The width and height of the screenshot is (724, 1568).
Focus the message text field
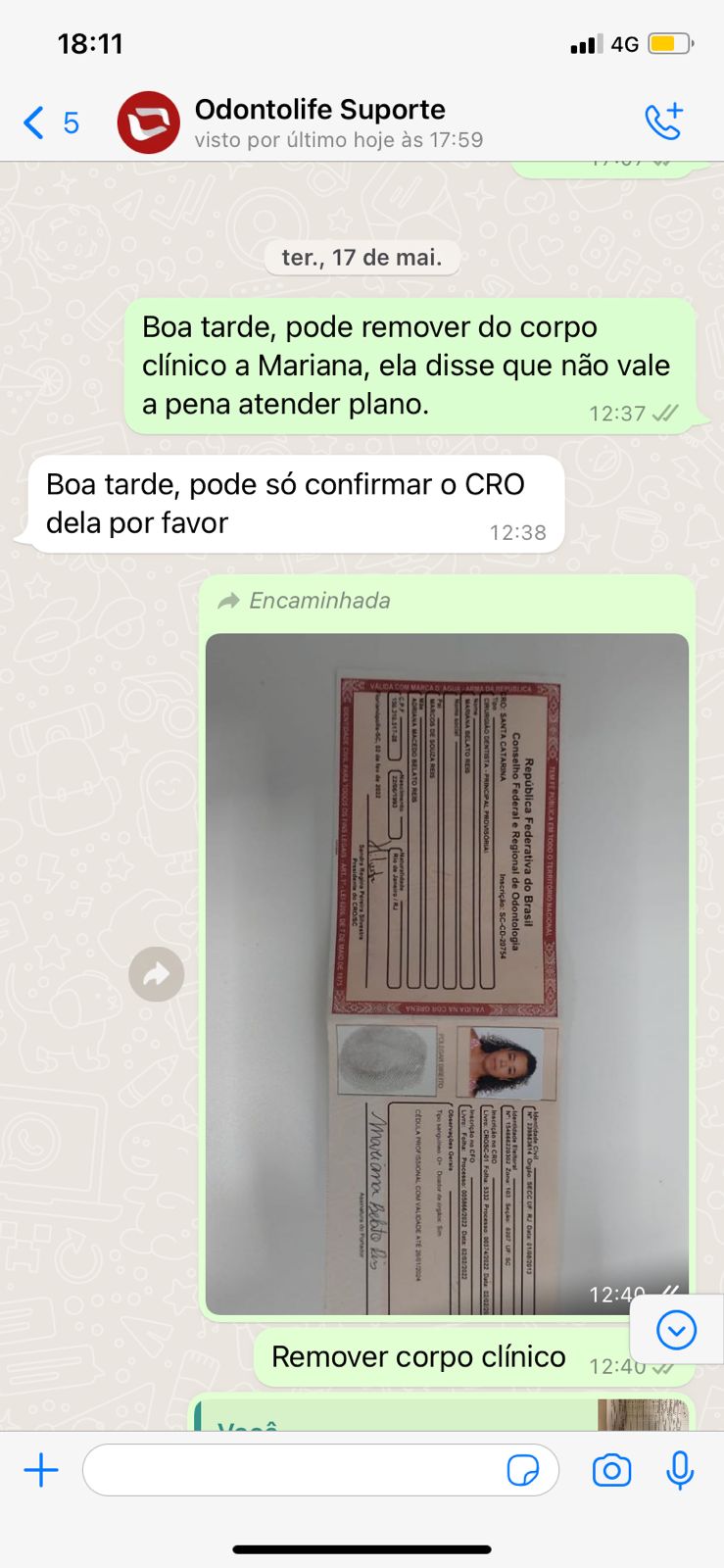[x=294, y=1470]
